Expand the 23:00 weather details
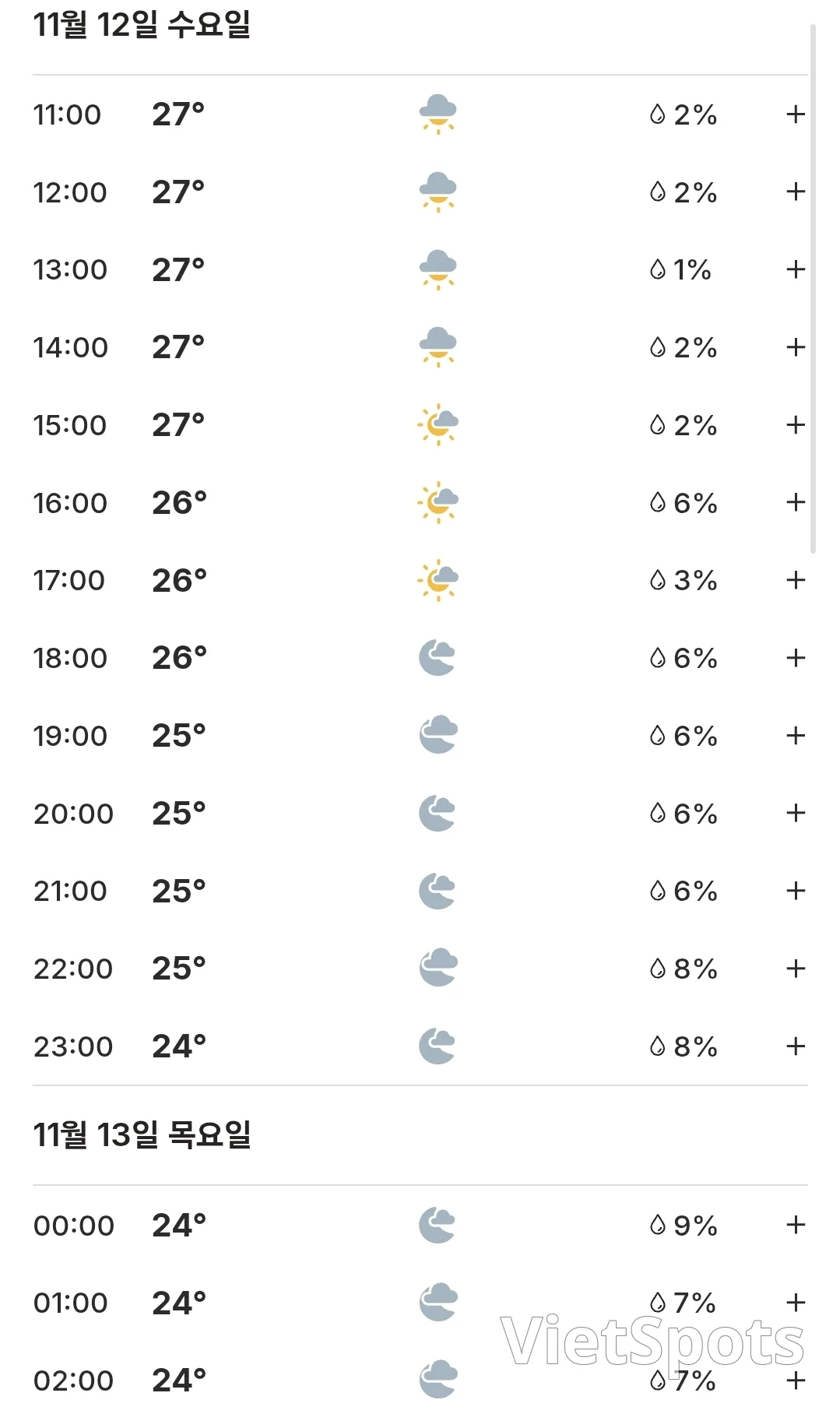The width and height of the screenshot is (840, 1414). click(x=795, y=1046)
